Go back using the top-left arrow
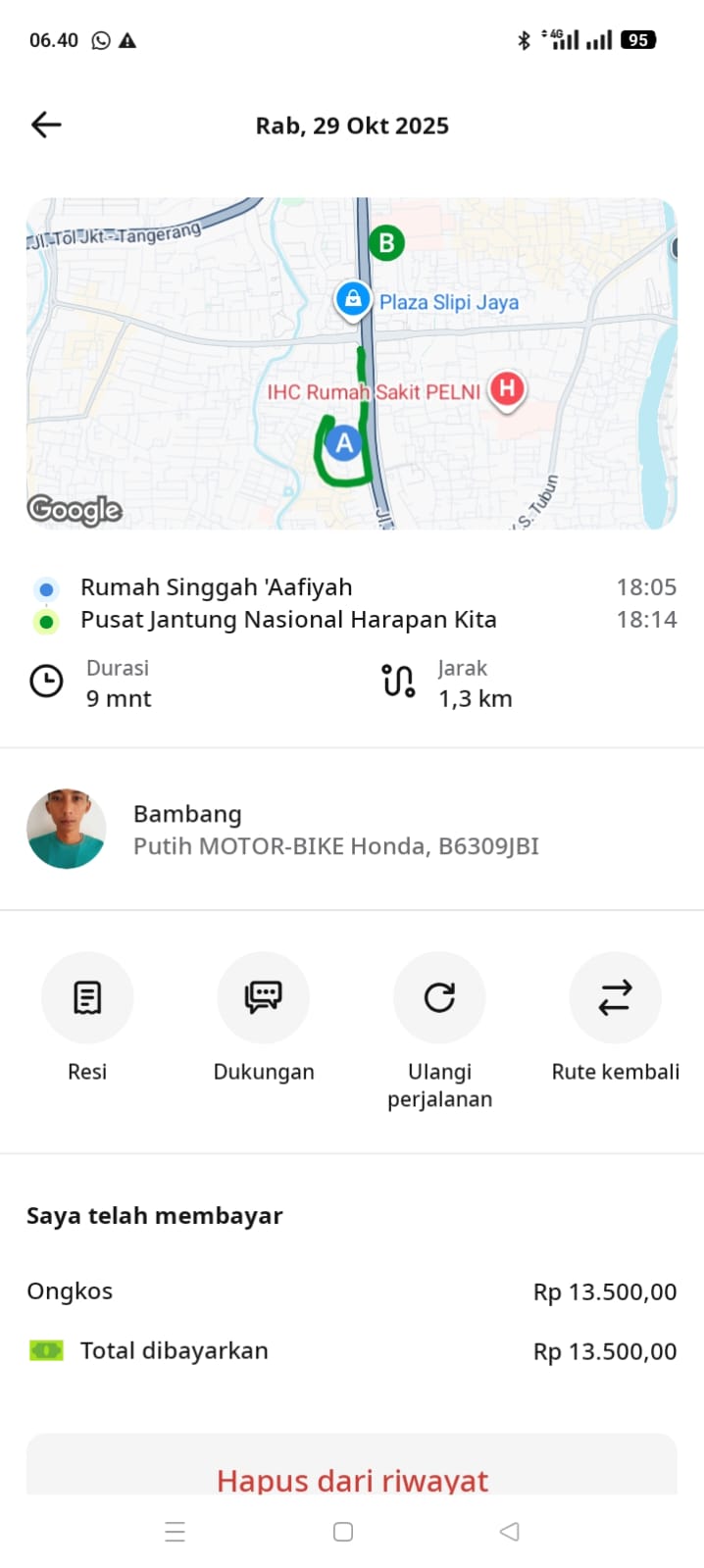The width and height of the screenshot is (704, 1568). (x=46, y=125)
